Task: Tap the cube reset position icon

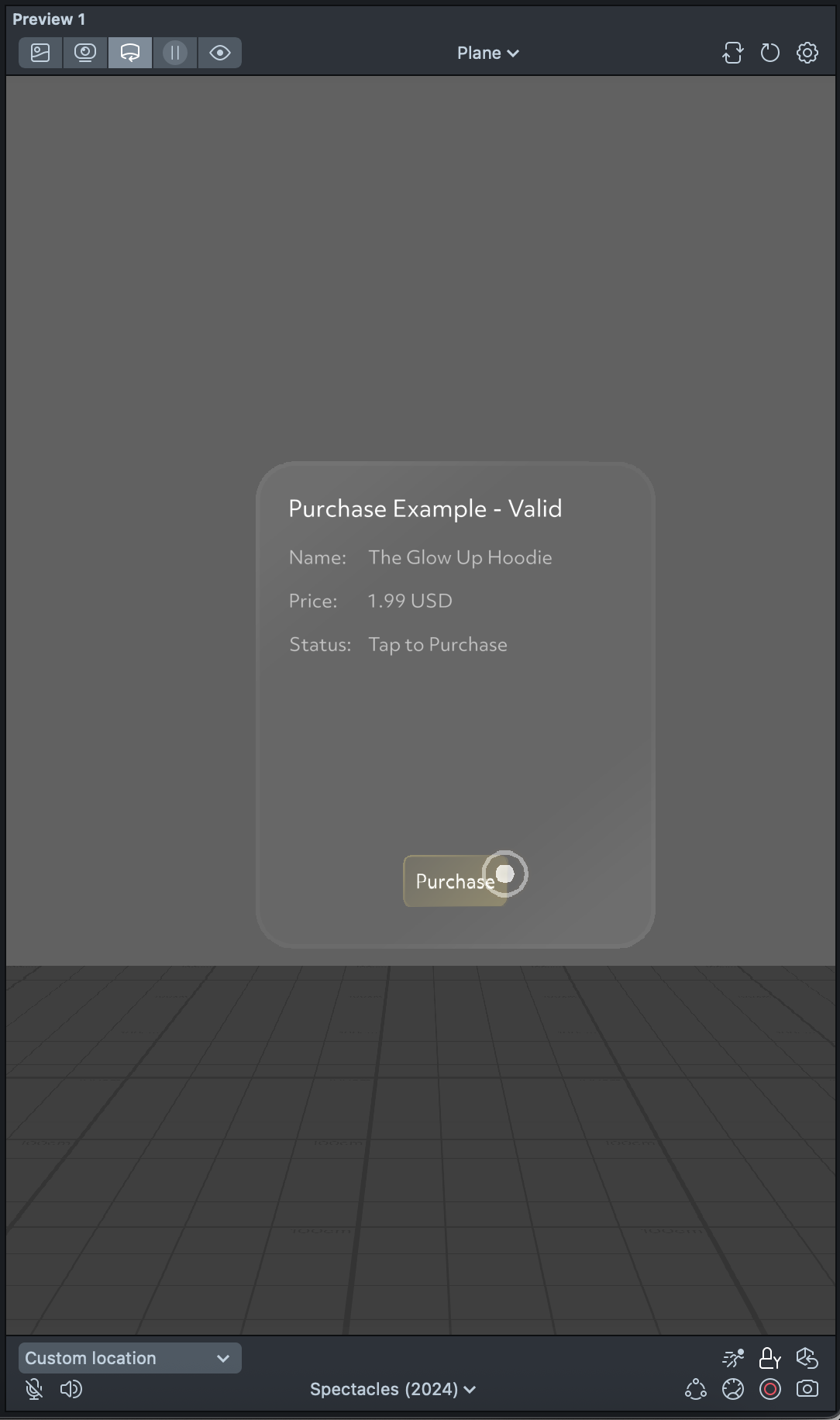Action: coord(807,1358)
